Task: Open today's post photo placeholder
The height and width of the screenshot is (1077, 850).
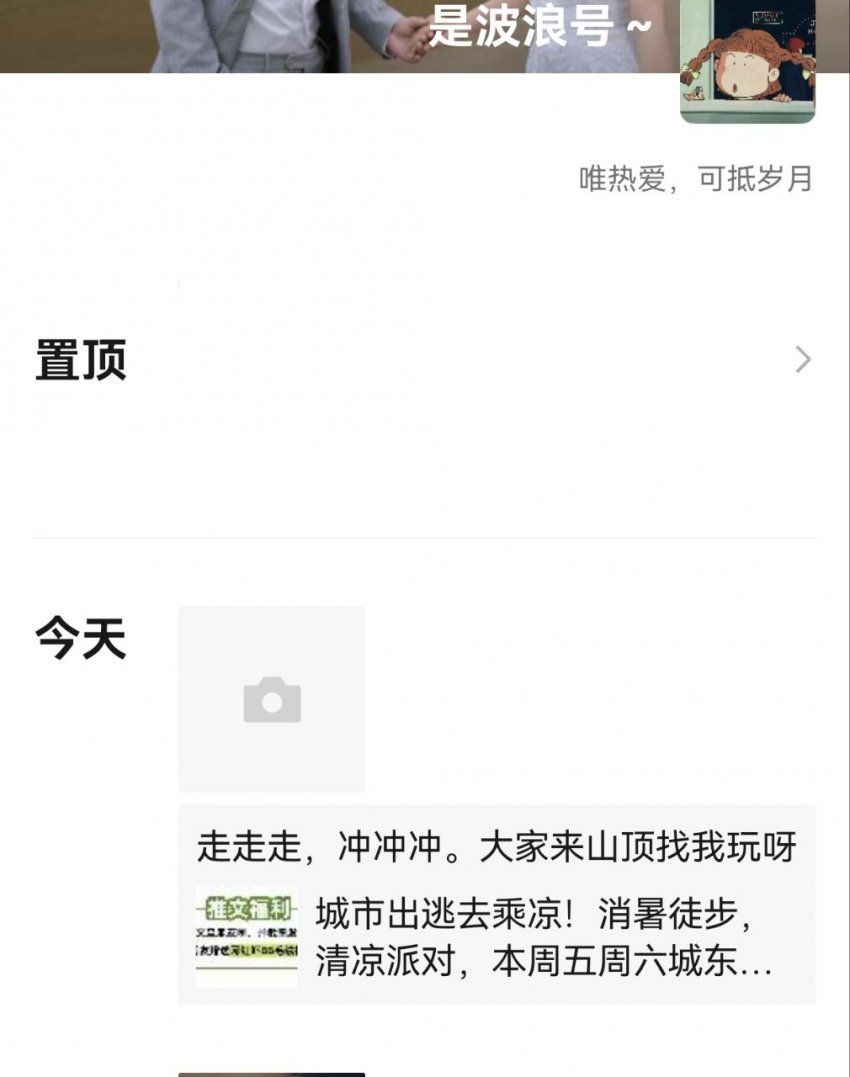Action: [271, 699]
